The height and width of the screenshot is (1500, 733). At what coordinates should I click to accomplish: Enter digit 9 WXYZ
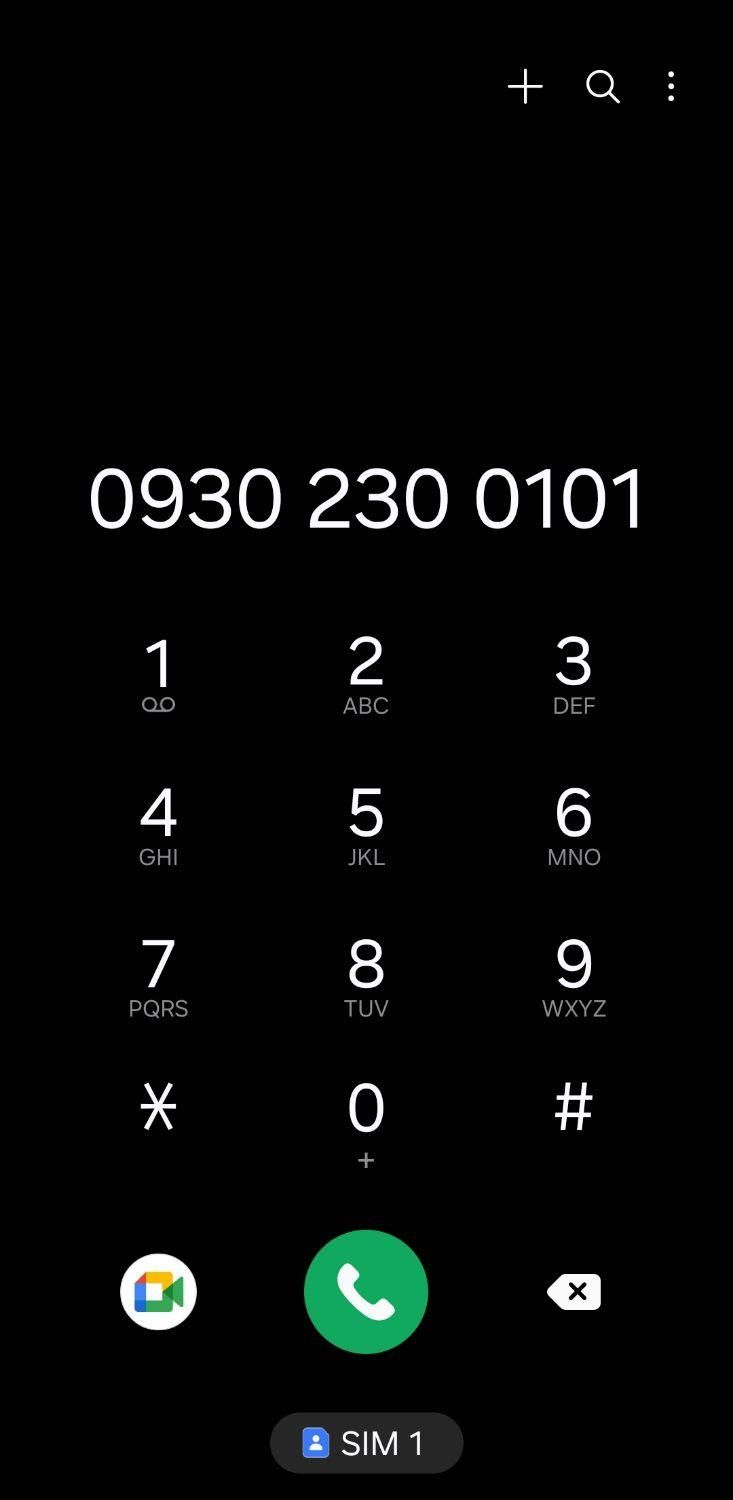point(574,978)
